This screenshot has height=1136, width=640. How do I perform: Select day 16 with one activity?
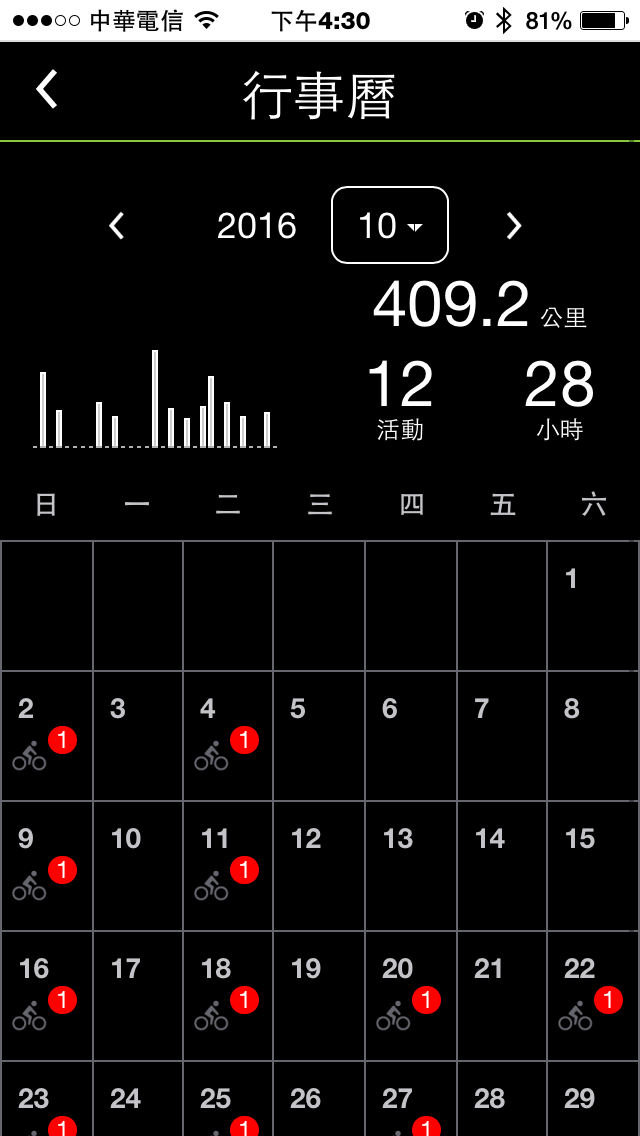(47, 996)
